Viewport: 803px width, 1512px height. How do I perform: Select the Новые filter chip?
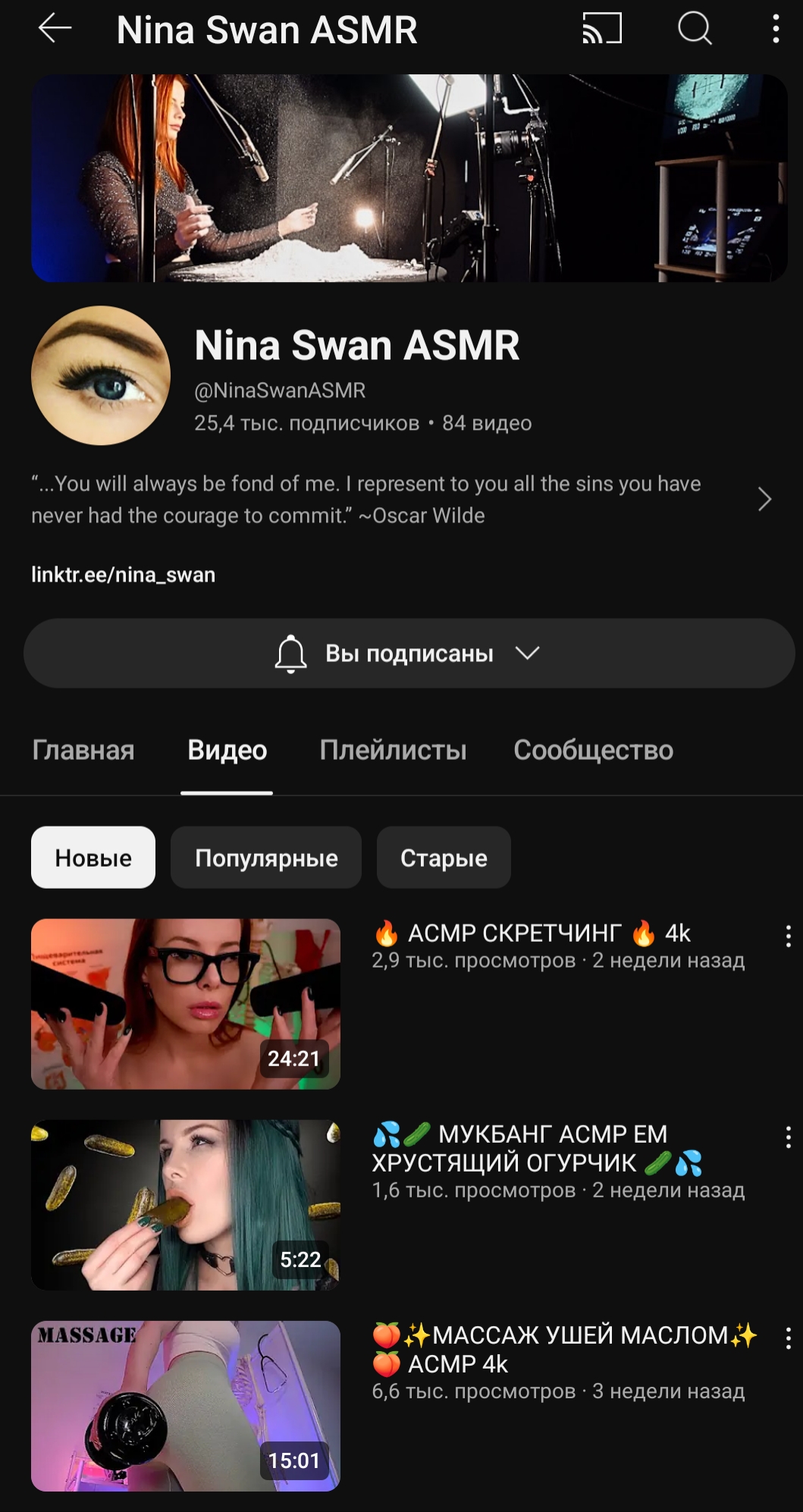click(93, 857)
